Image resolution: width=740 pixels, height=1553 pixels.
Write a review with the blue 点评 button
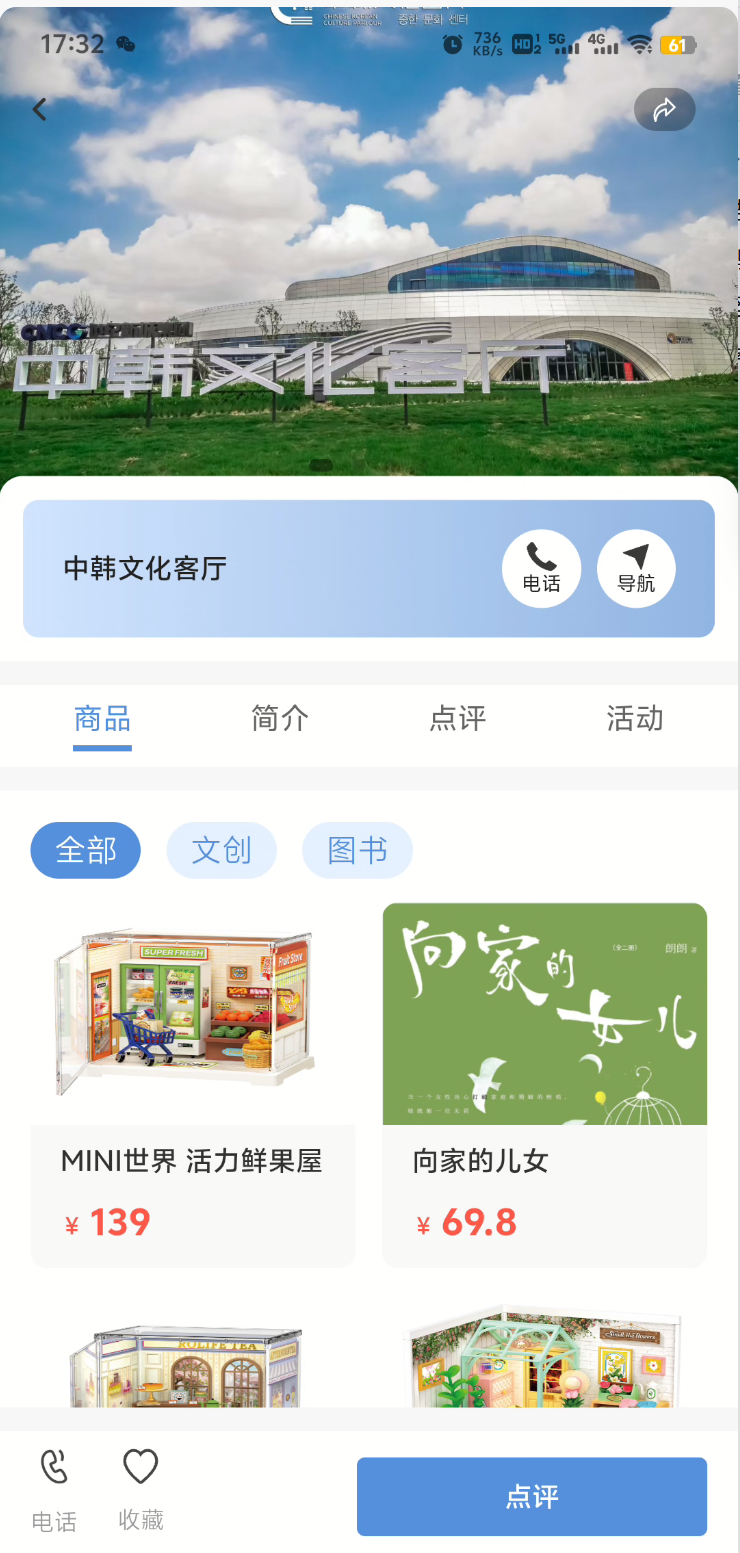coord(532,1496)
